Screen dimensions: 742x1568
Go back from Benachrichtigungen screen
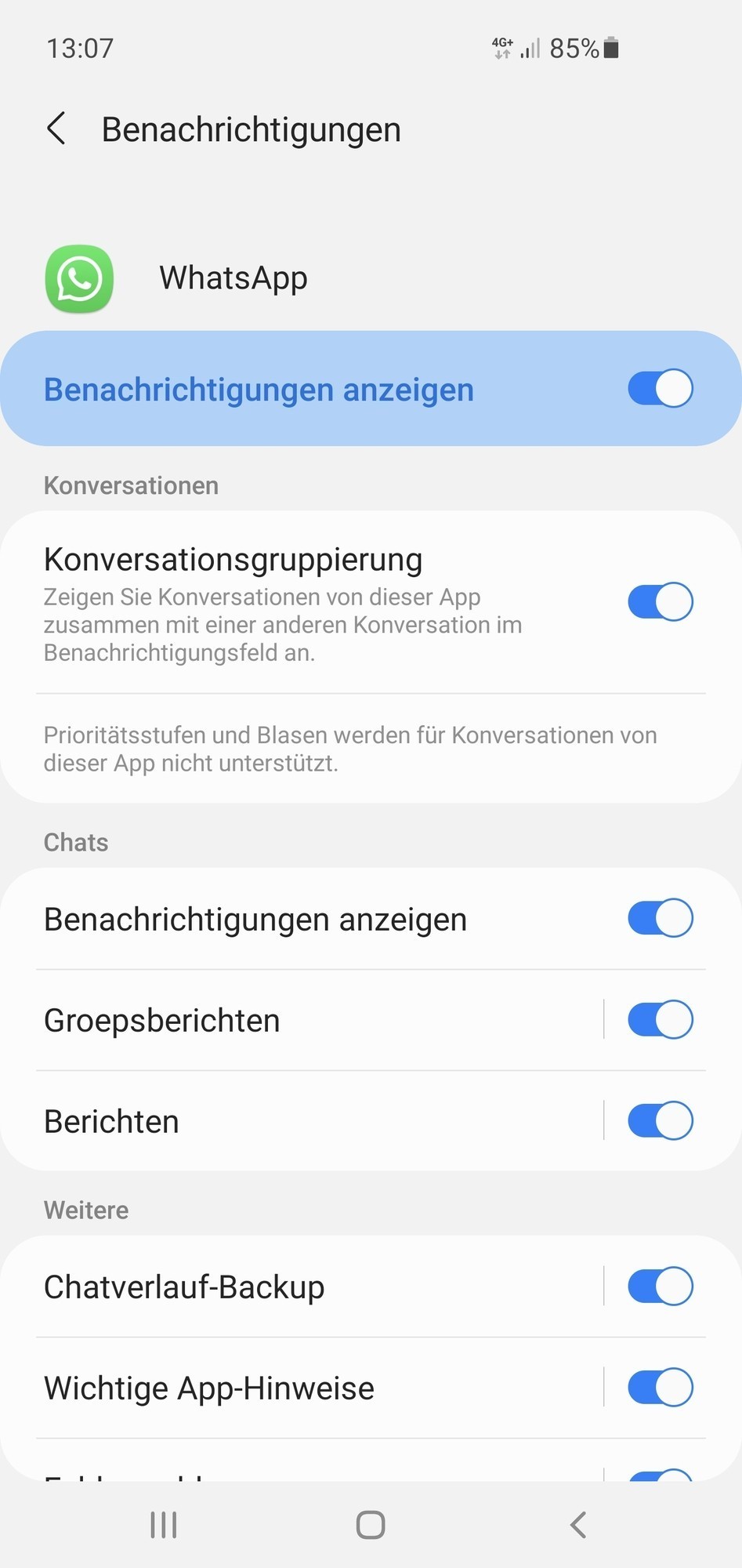pos(56,129)
